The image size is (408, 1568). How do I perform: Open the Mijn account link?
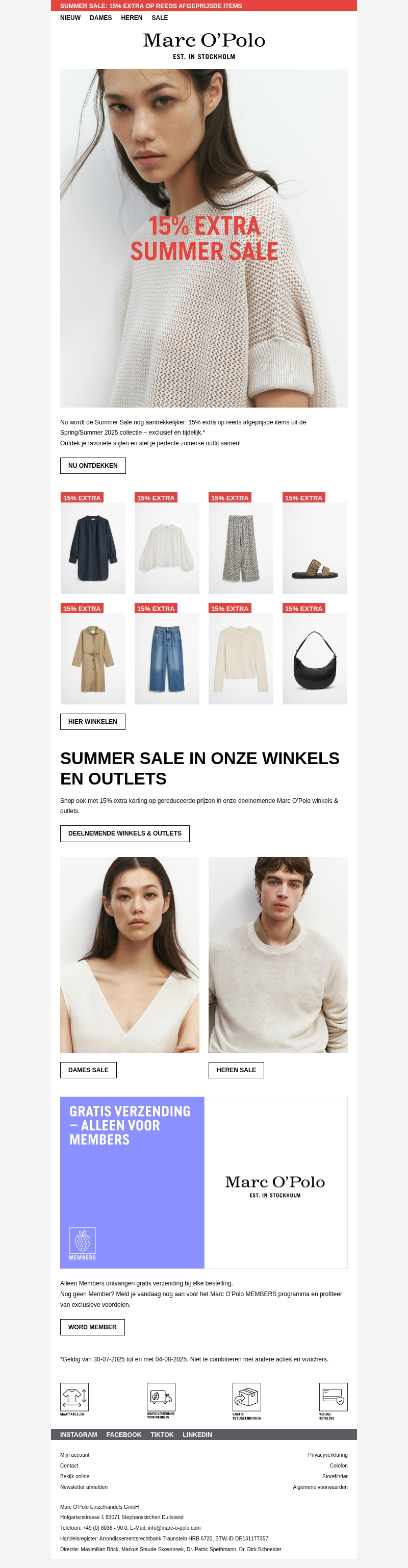tap(75, 1455)
